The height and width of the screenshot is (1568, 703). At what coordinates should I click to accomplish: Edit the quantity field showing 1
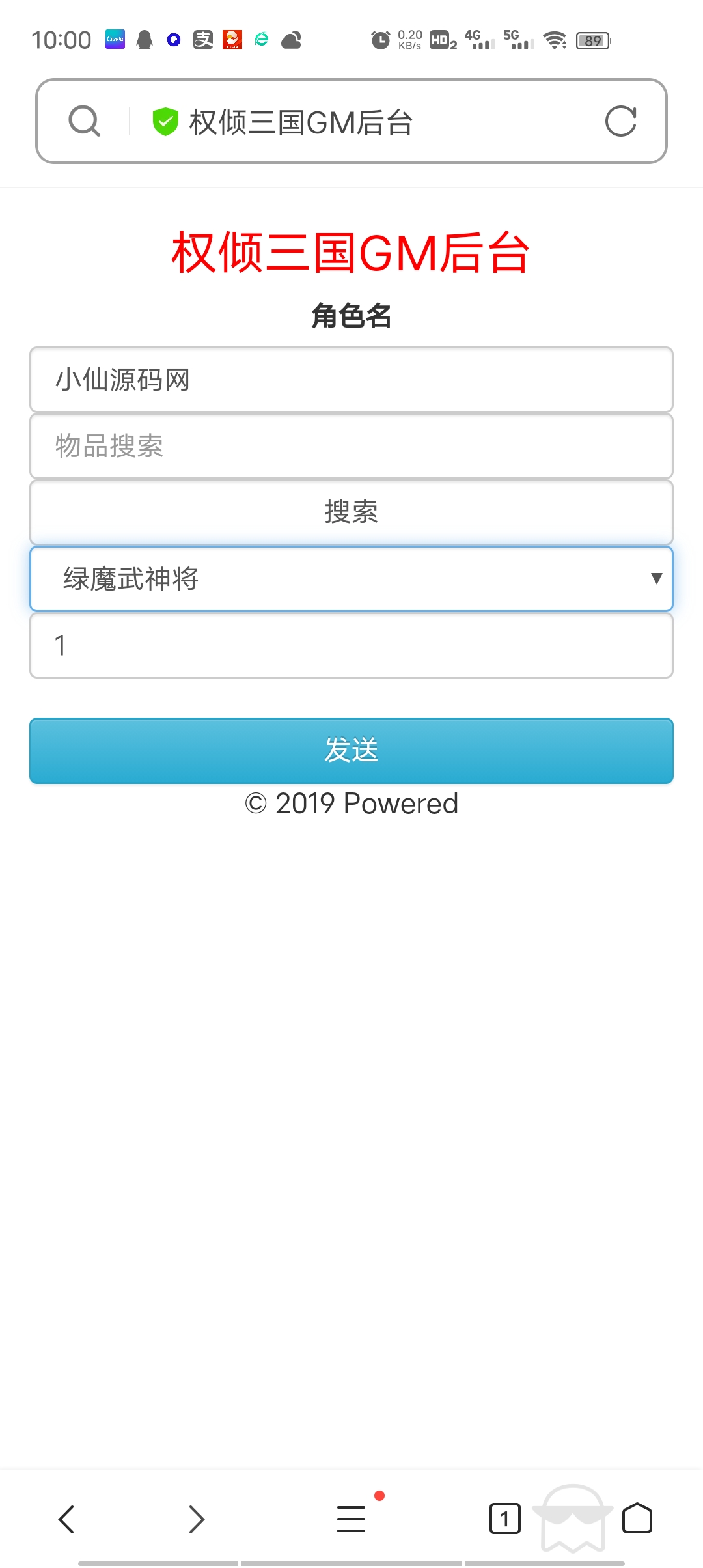coord(351,645)
